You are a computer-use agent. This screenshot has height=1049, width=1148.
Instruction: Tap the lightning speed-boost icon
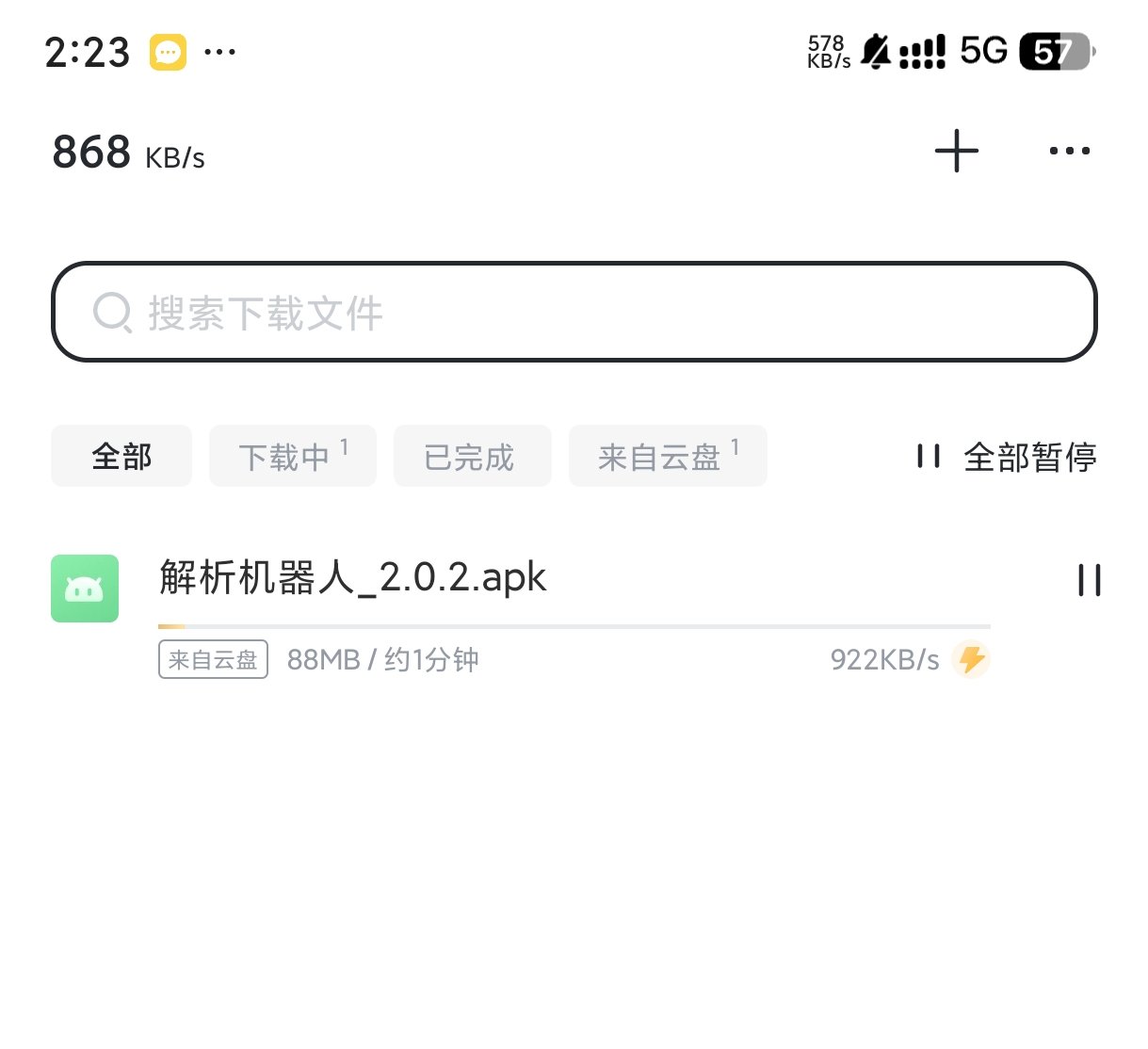coord(970,659)
